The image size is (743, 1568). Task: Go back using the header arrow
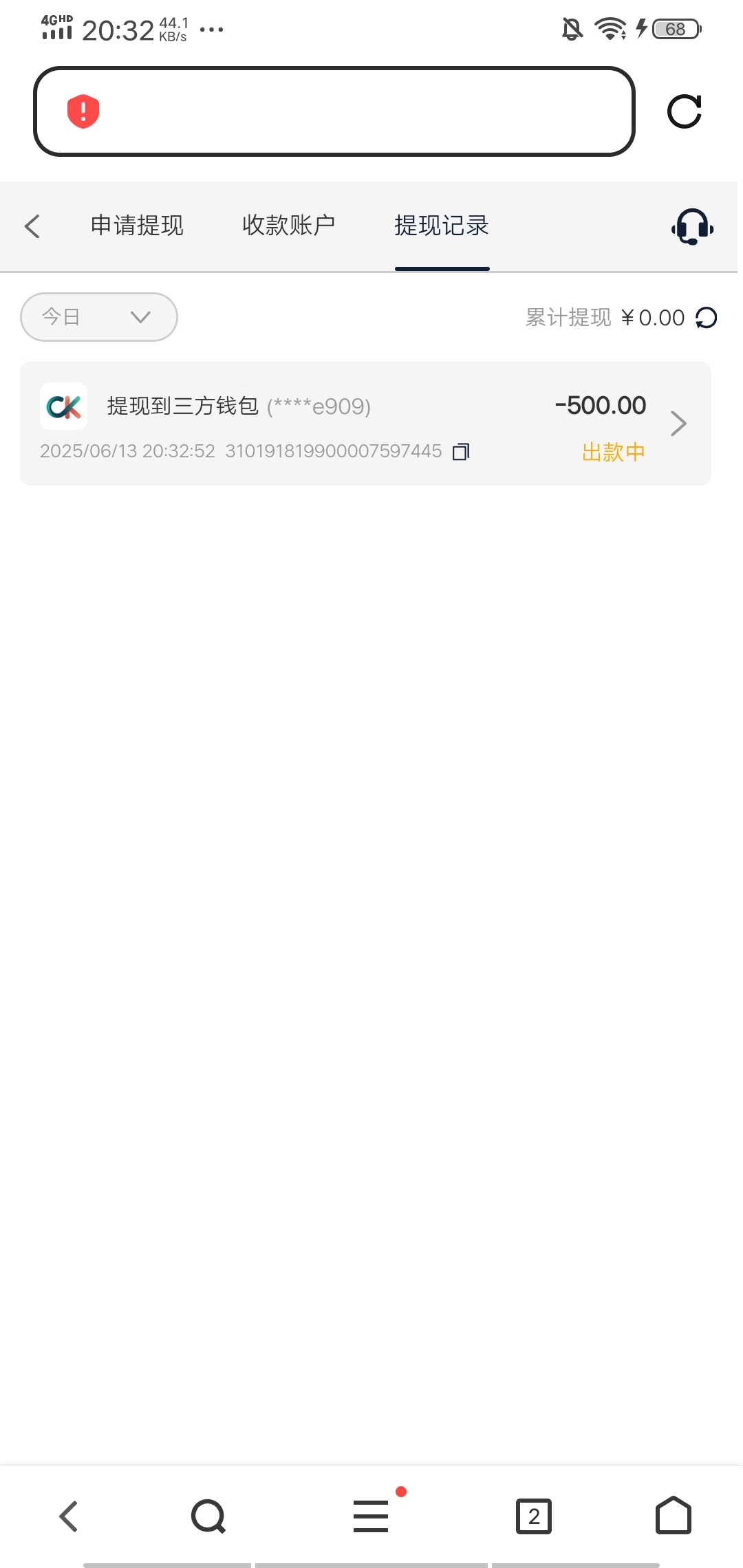click(x=32, y=226)
